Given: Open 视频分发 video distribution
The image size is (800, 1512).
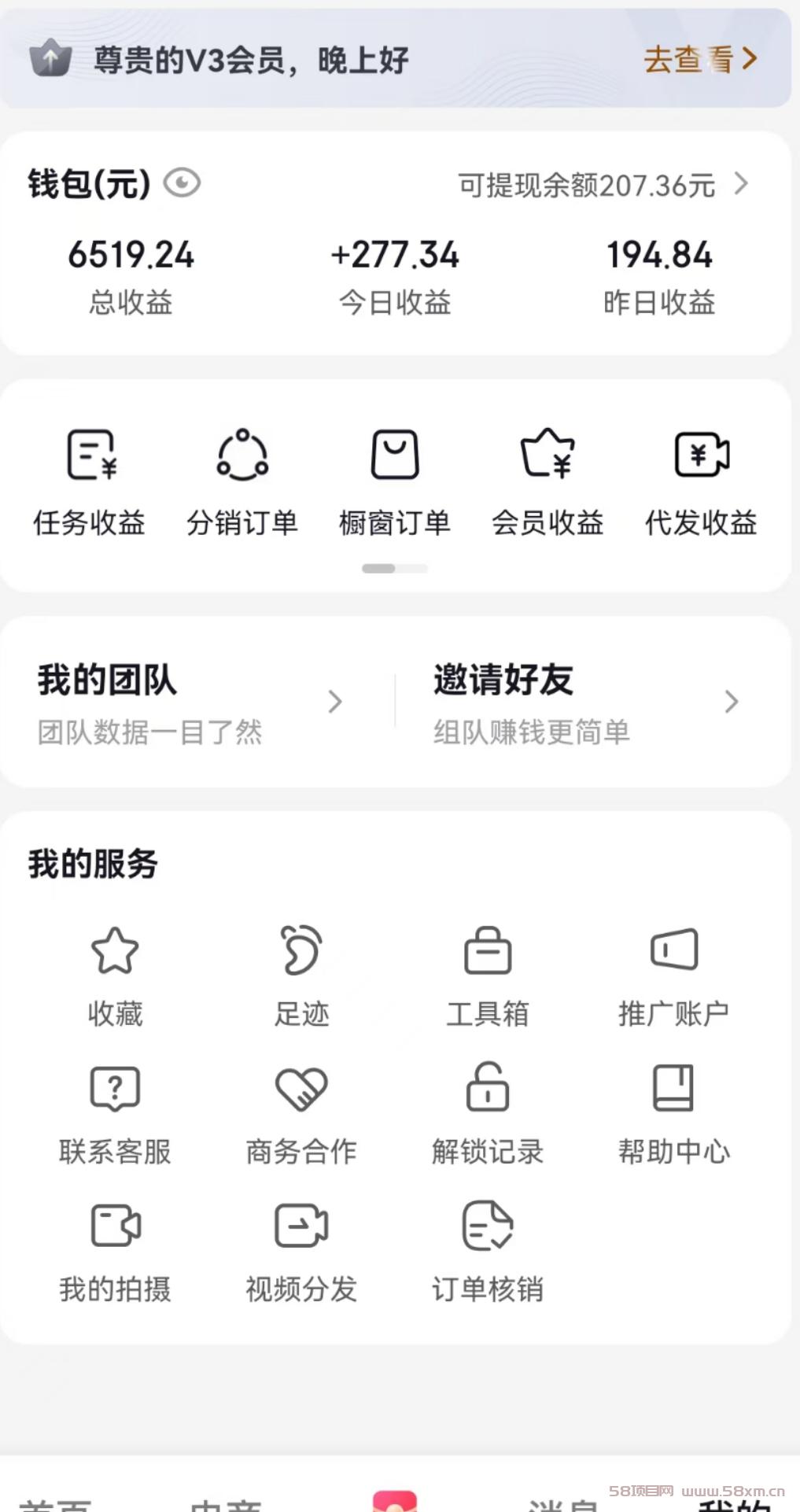Looking at the screenshot, I should [x=301, y=1252].
